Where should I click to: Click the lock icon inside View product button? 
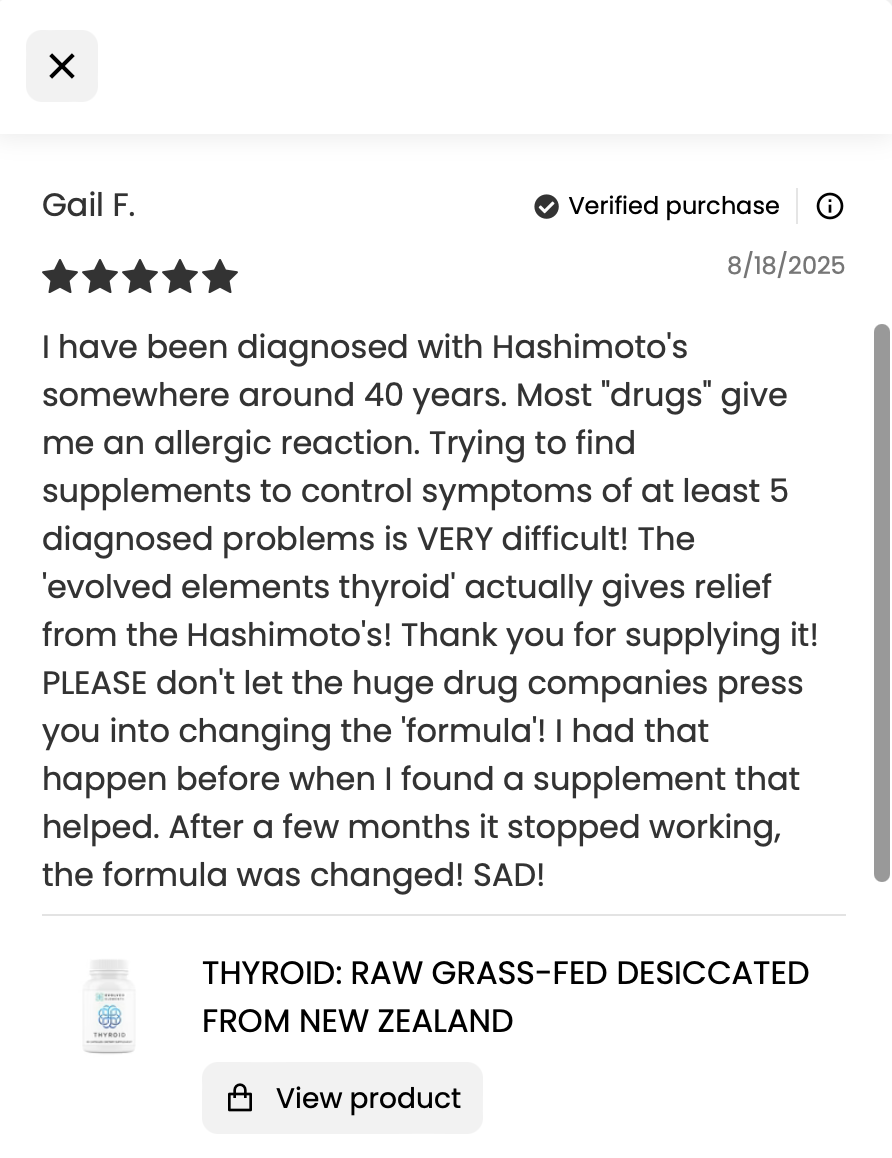(x=239, y=1097)
